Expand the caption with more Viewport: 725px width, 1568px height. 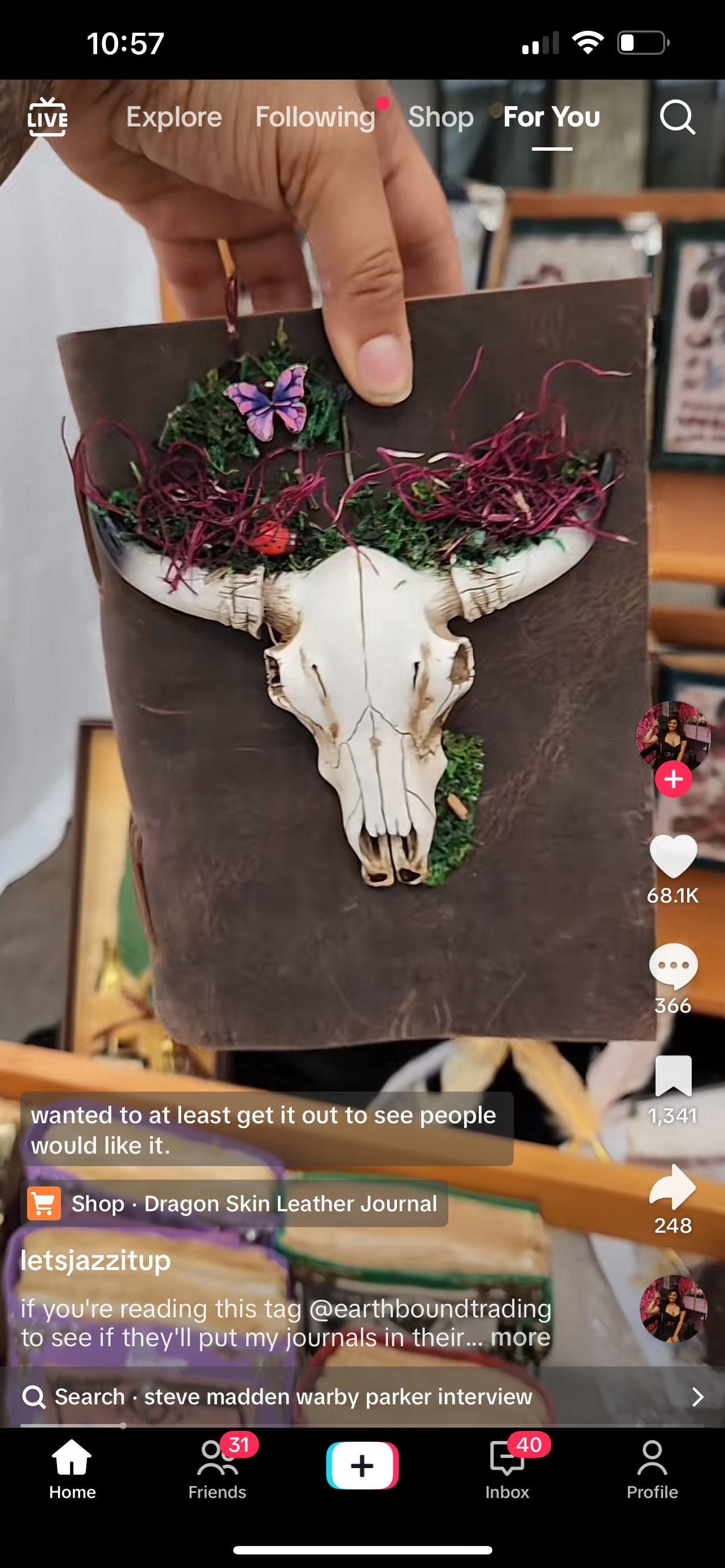tap(521, 1338)
